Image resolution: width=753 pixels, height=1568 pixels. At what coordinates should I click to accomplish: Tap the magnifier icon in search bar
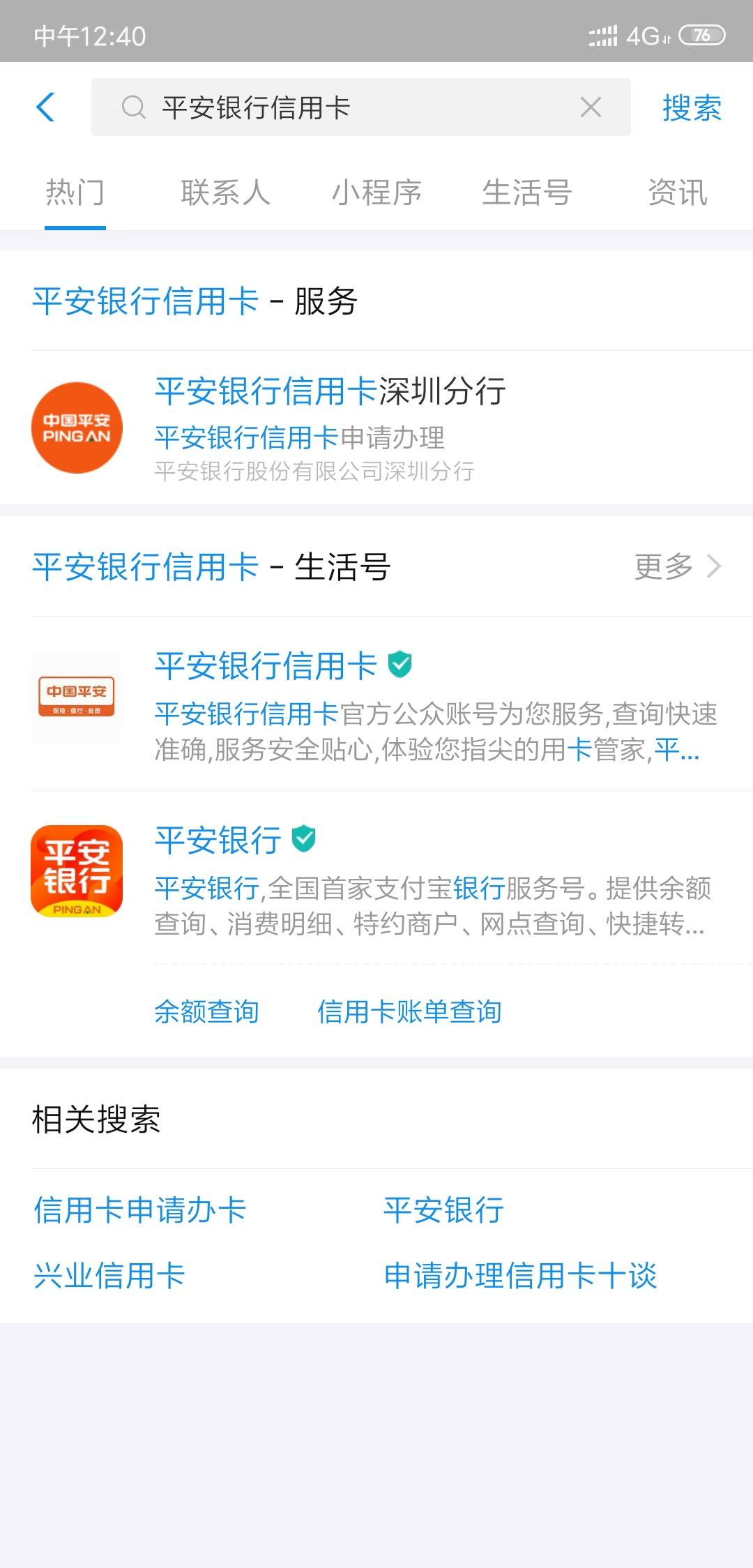pyautogui.click(x=134, y=108)
